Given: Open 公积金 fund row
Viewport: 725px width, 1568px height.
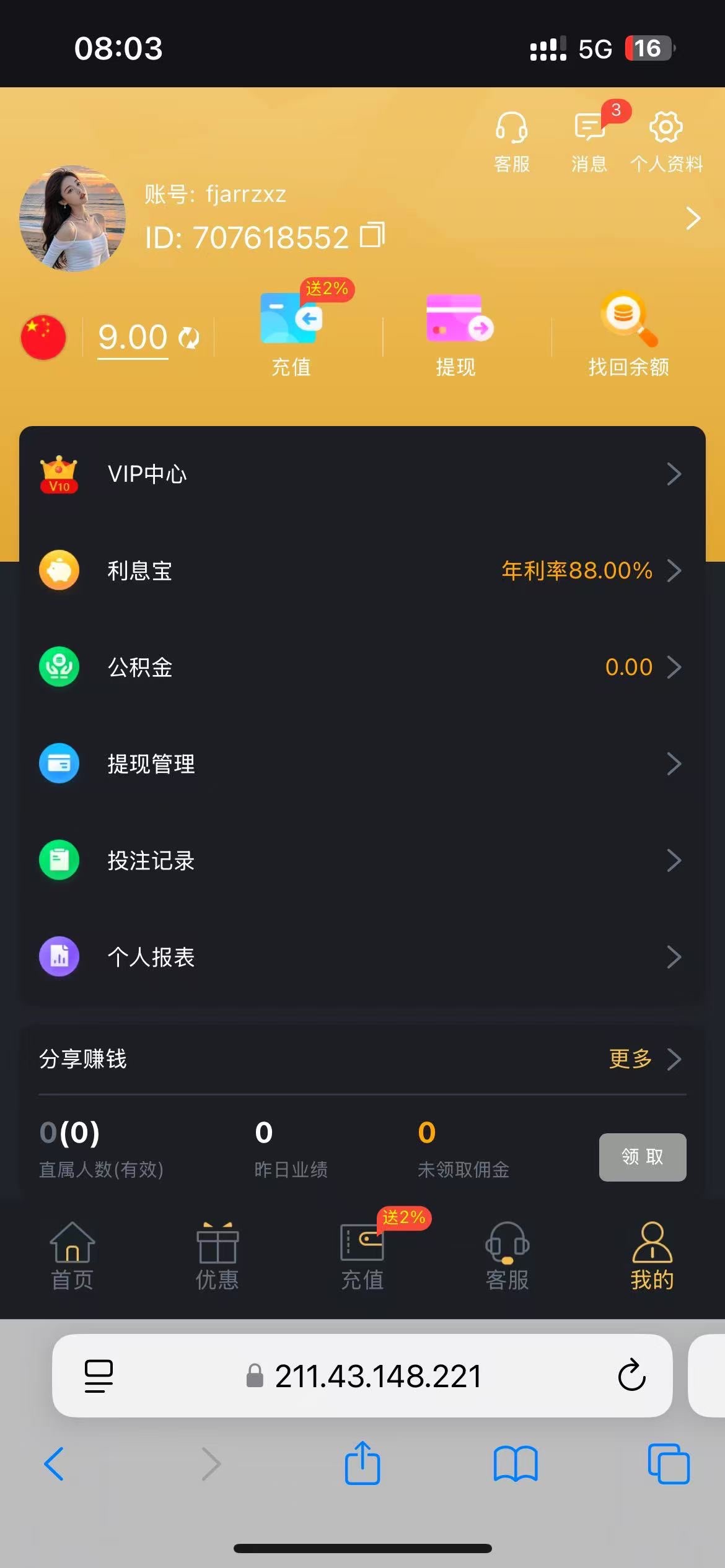Looking at the screenshot, I should (x=362, y=667).
